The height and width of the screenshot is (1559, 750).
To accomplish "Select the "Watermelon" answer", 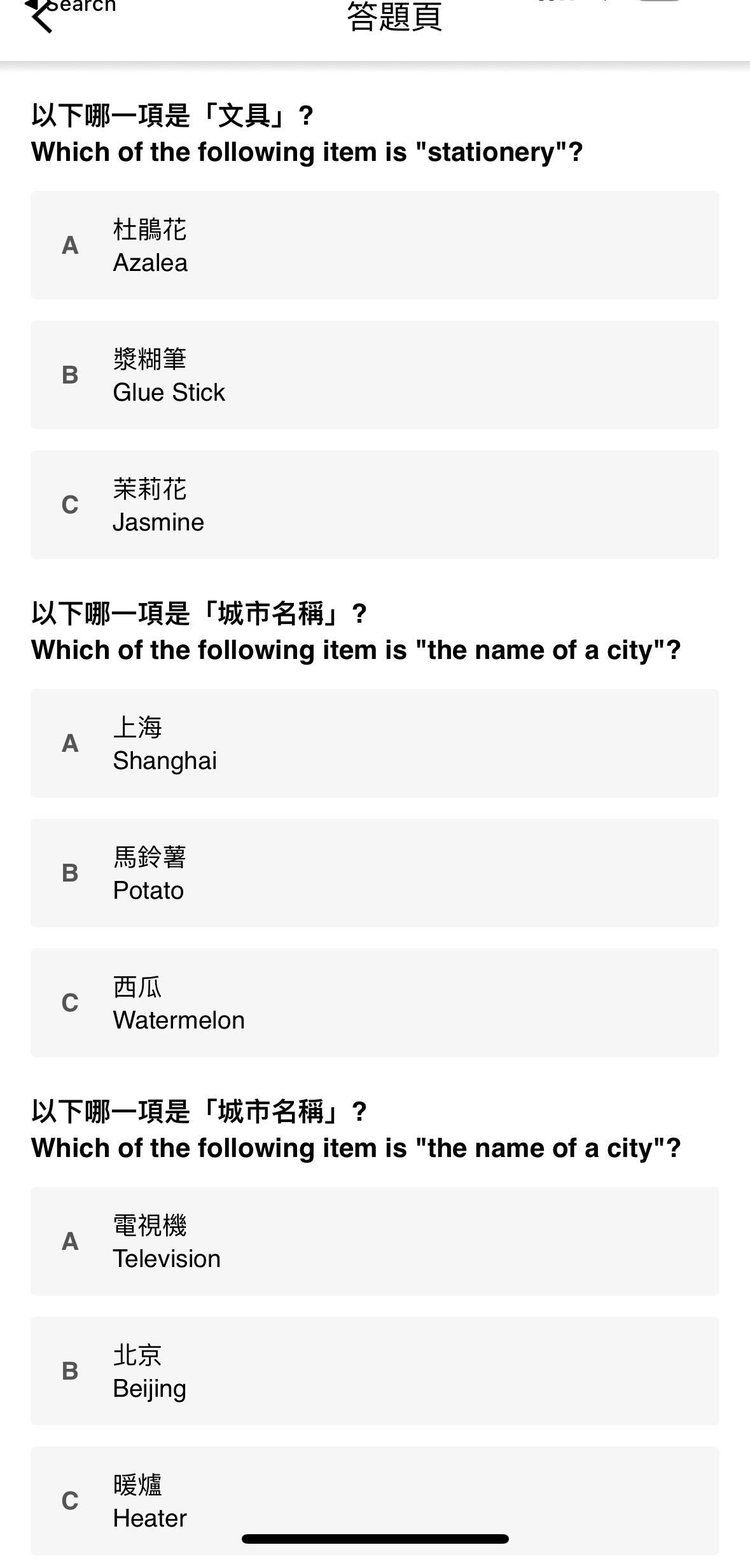I will click(375, 1002).
